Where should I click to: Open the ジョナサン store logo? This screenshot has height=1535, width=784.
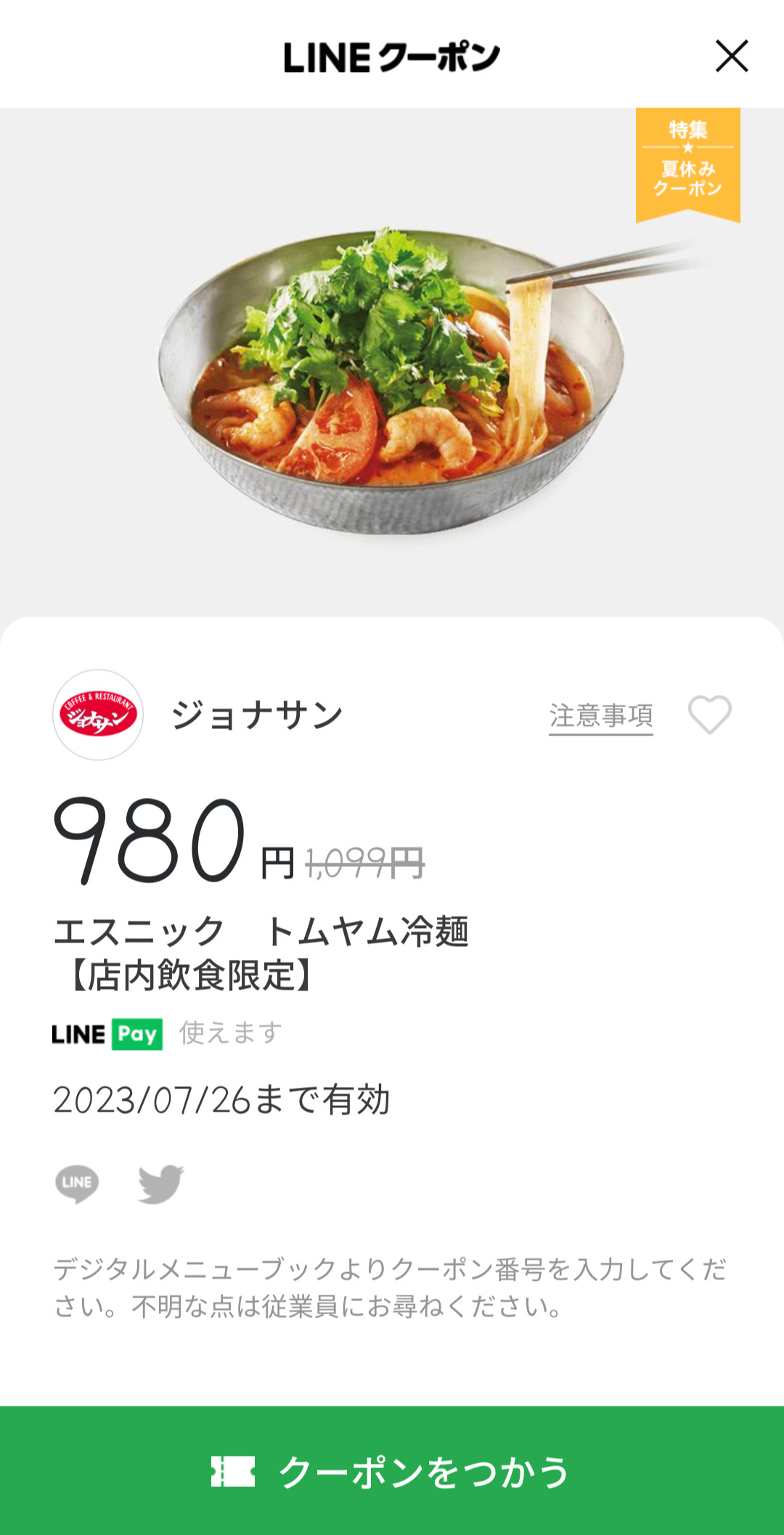(x=98, y=715)
